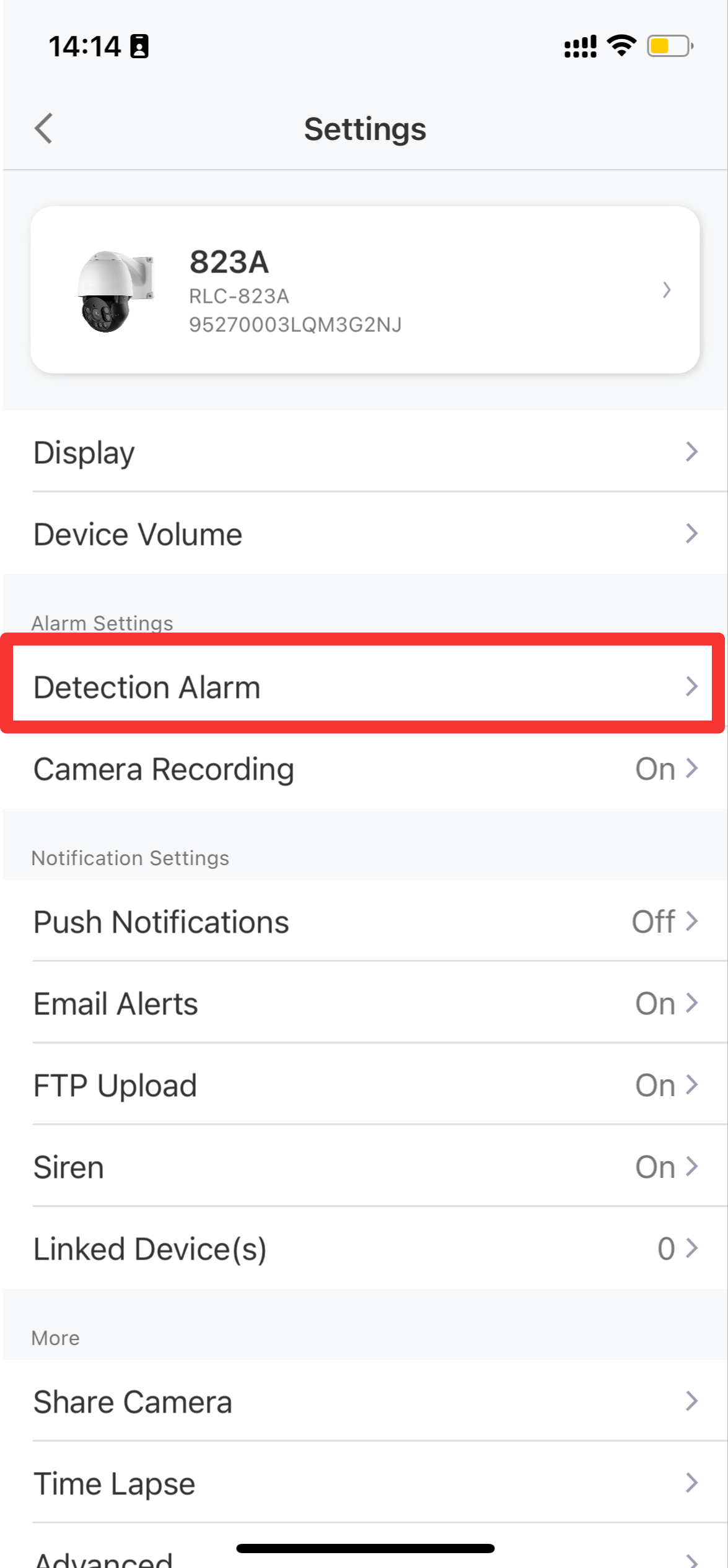
Task: Open Push Notifications settings
Action: [365, 921]
